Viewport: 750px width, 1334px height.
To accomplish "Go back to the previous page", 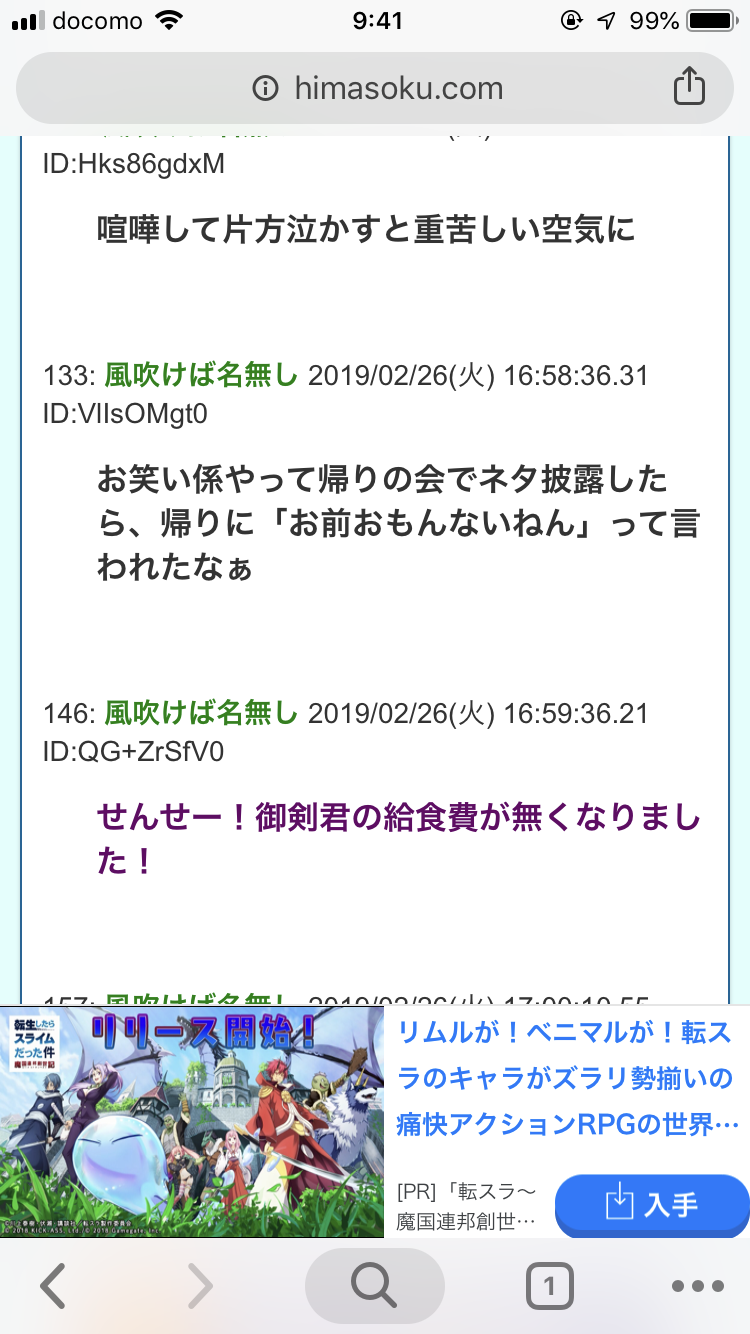I will [53, 1285].
